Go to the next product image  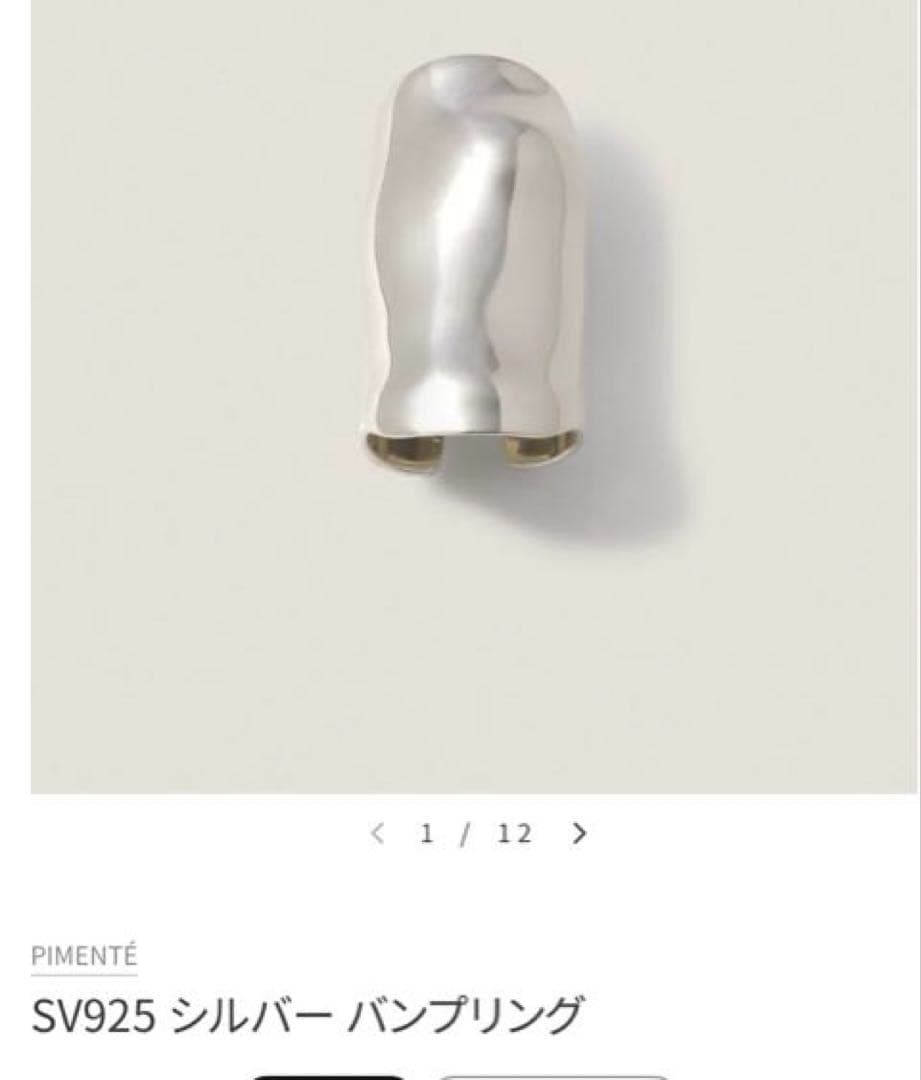[x=579, y=833]
